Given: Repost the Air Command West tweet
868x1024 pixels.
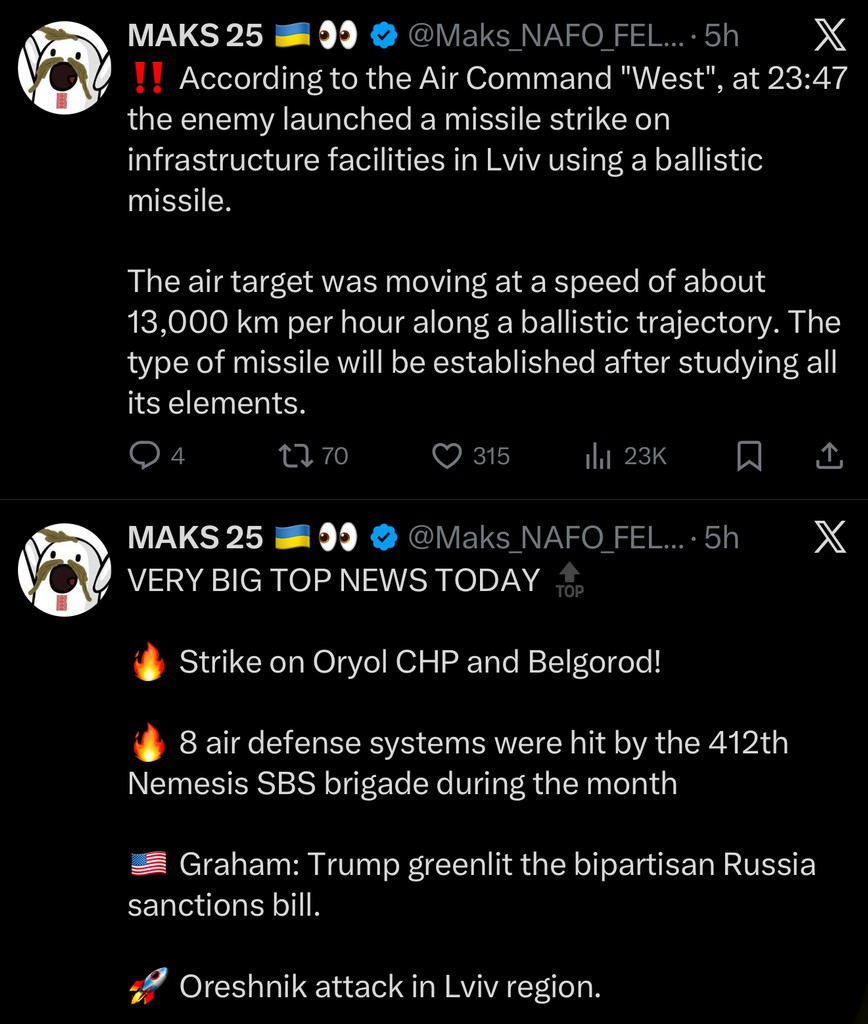Looking at the screenshot, I should click(x=296, y=456).
